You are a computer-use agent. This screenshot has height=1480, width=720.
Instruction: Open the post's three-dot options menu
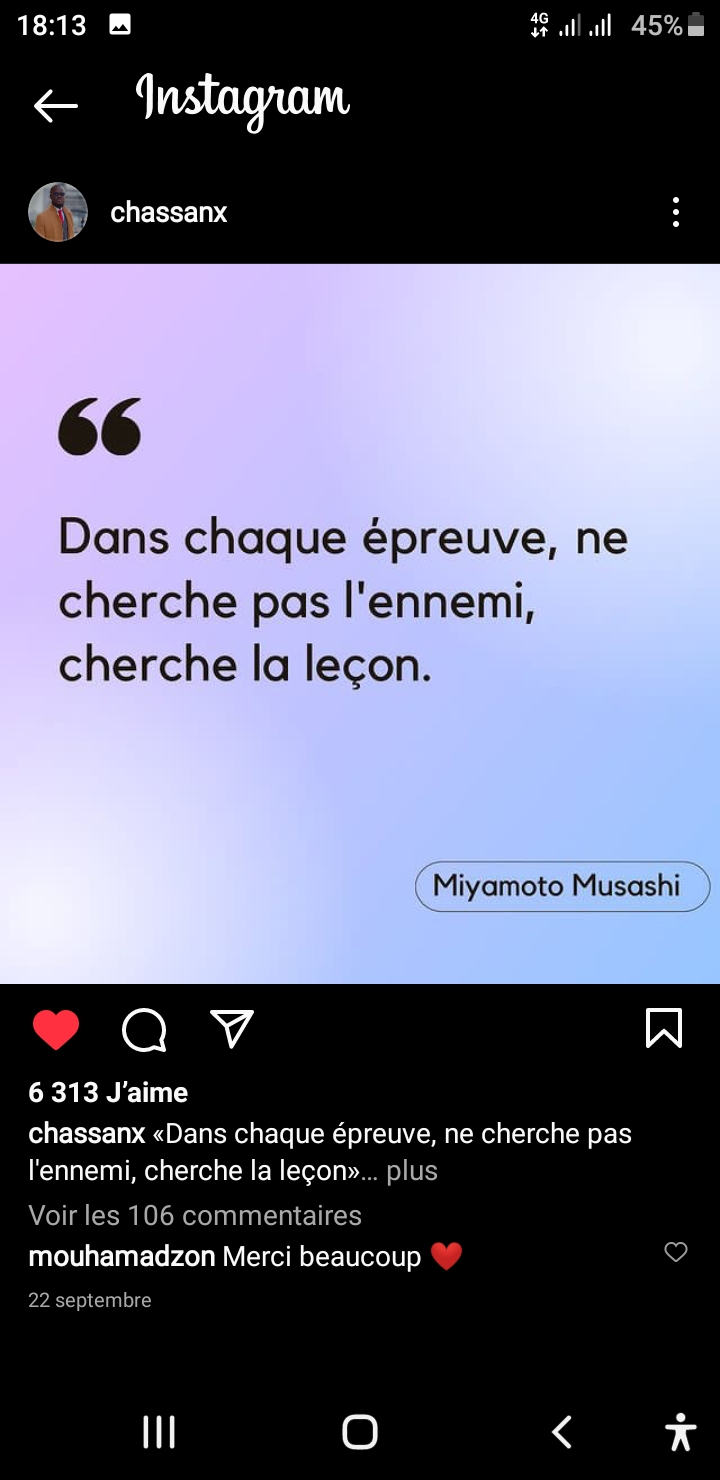point(676,212)
